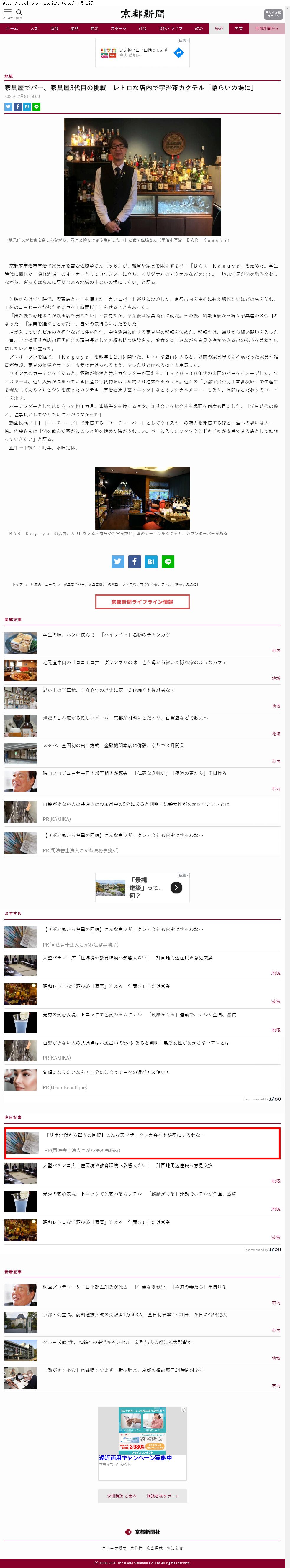Read the スタバ 金融機関本店 article

pos(113,745)
